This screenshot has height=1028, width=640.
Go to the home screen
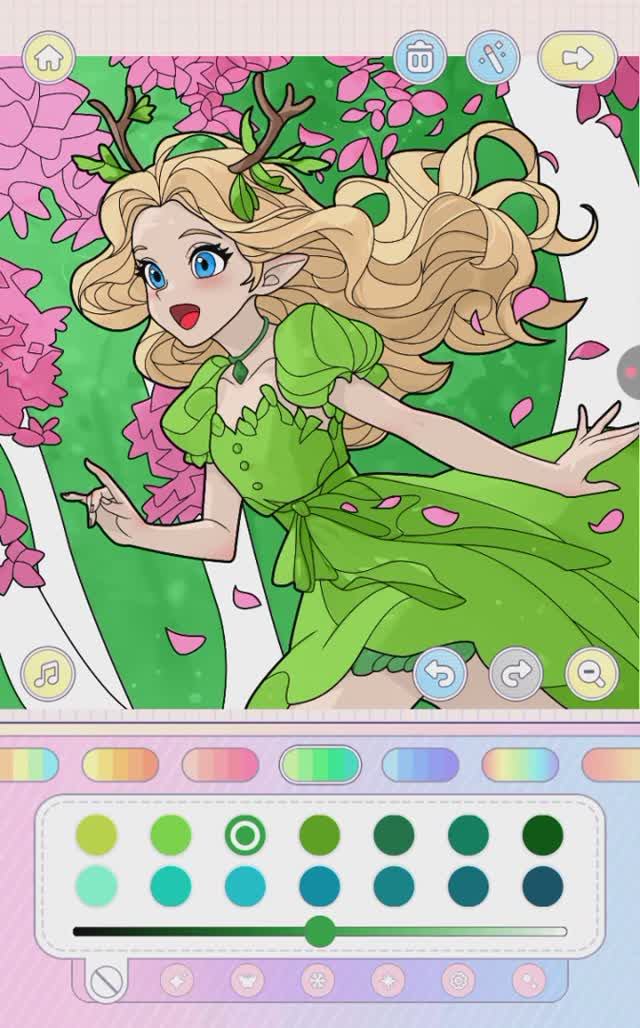[x=48, y=58]
